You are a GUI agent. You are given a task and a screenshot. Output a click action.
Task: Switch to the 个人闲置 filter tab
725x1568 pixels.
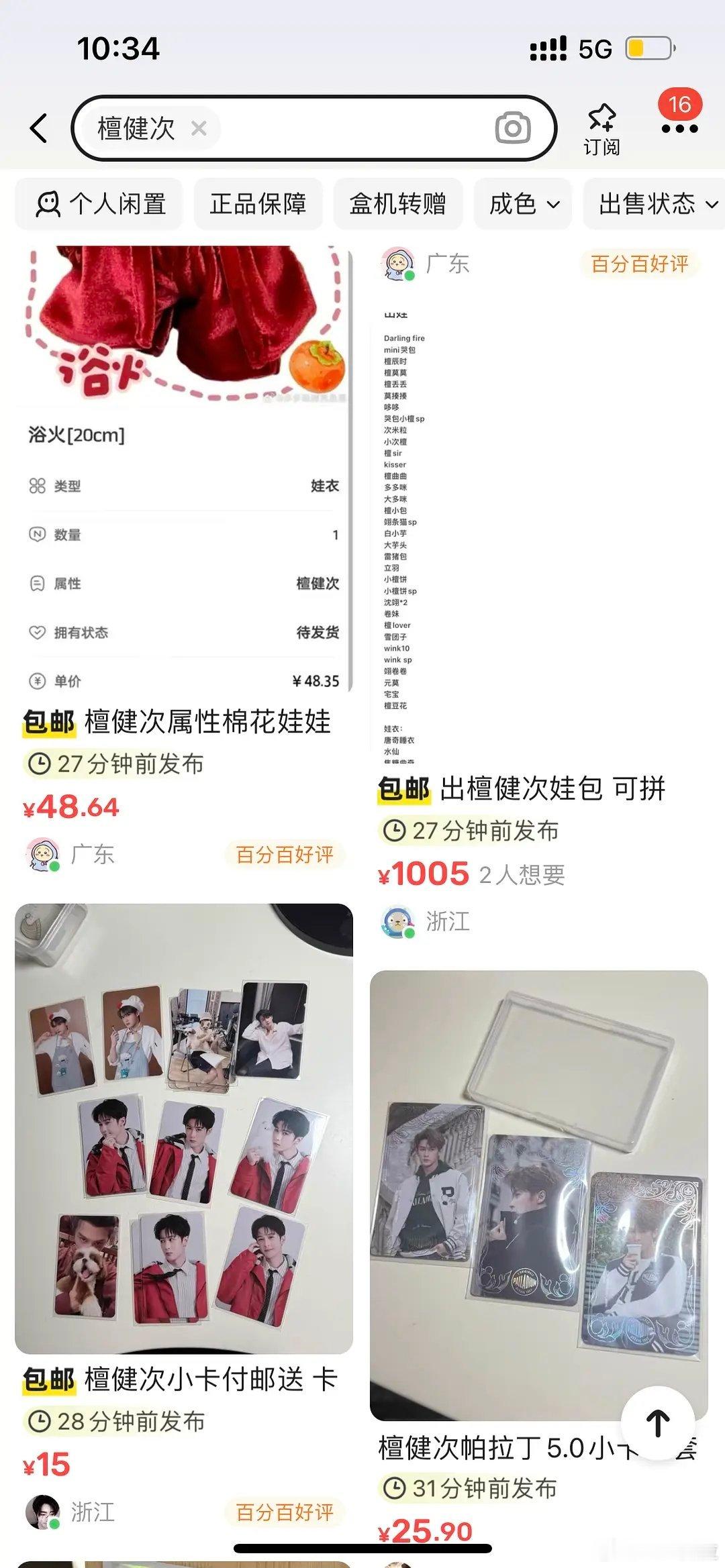[98, 204]
